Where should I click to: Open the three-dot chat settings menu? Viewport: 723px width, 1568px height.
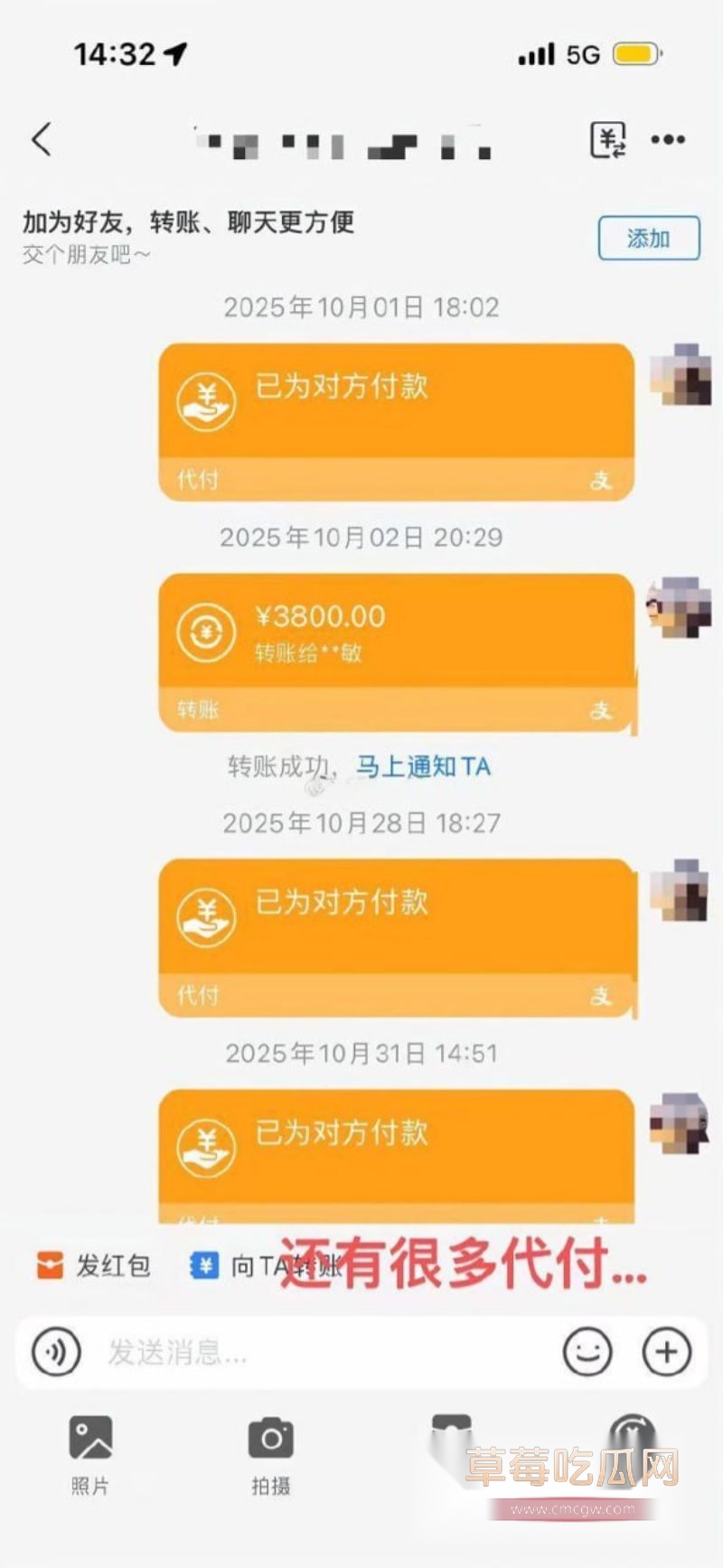(x=668, y=139)
